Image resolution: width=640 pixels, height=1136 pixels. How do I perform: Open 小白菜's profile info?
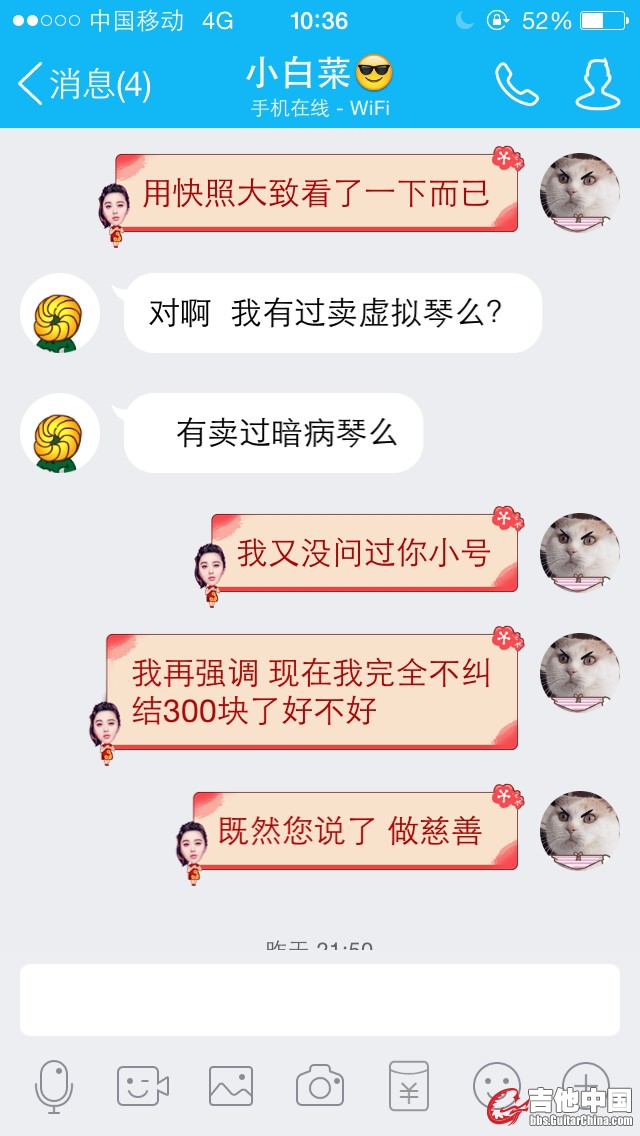(x=597, y=84)
